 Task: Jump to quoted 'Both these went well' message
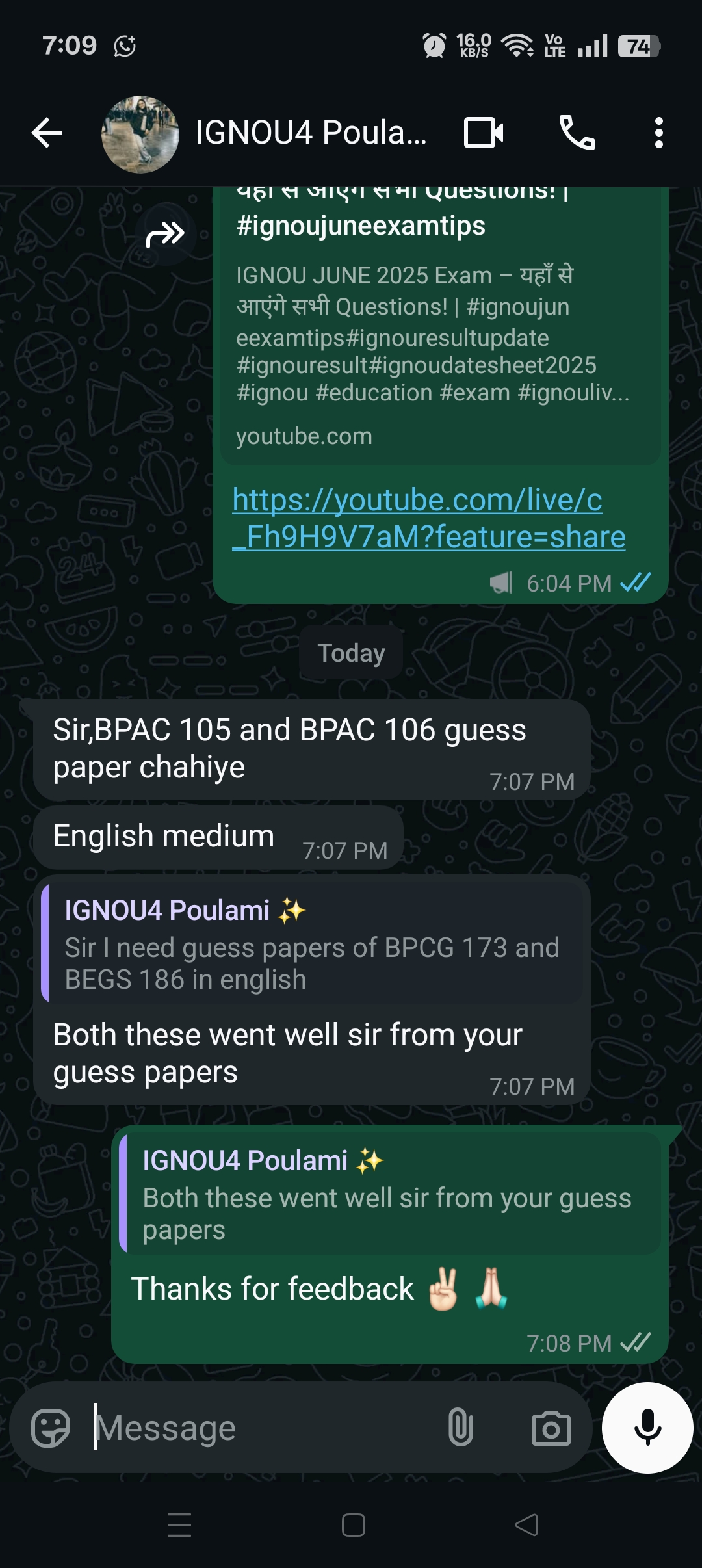[390, 1195]
